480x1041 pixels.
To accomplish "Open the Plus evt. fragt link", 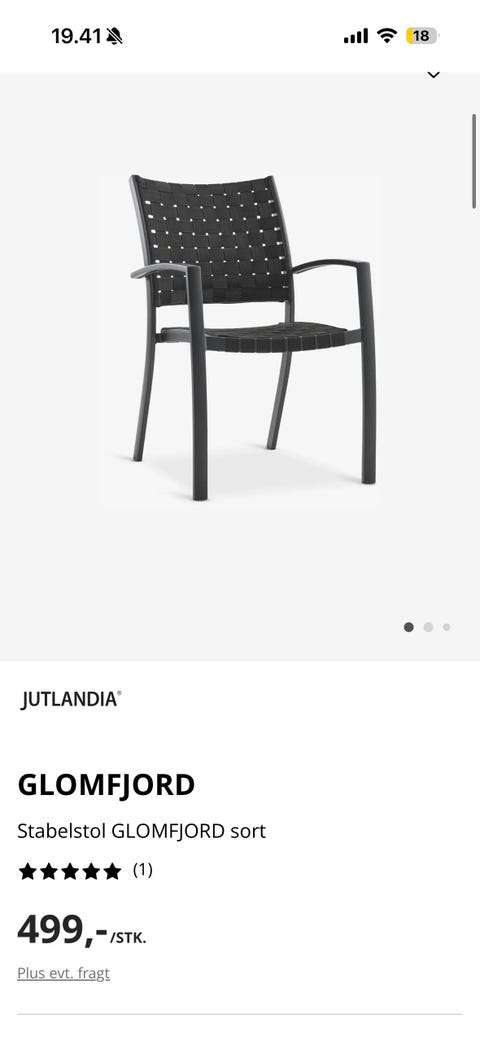I will [64, 973].
